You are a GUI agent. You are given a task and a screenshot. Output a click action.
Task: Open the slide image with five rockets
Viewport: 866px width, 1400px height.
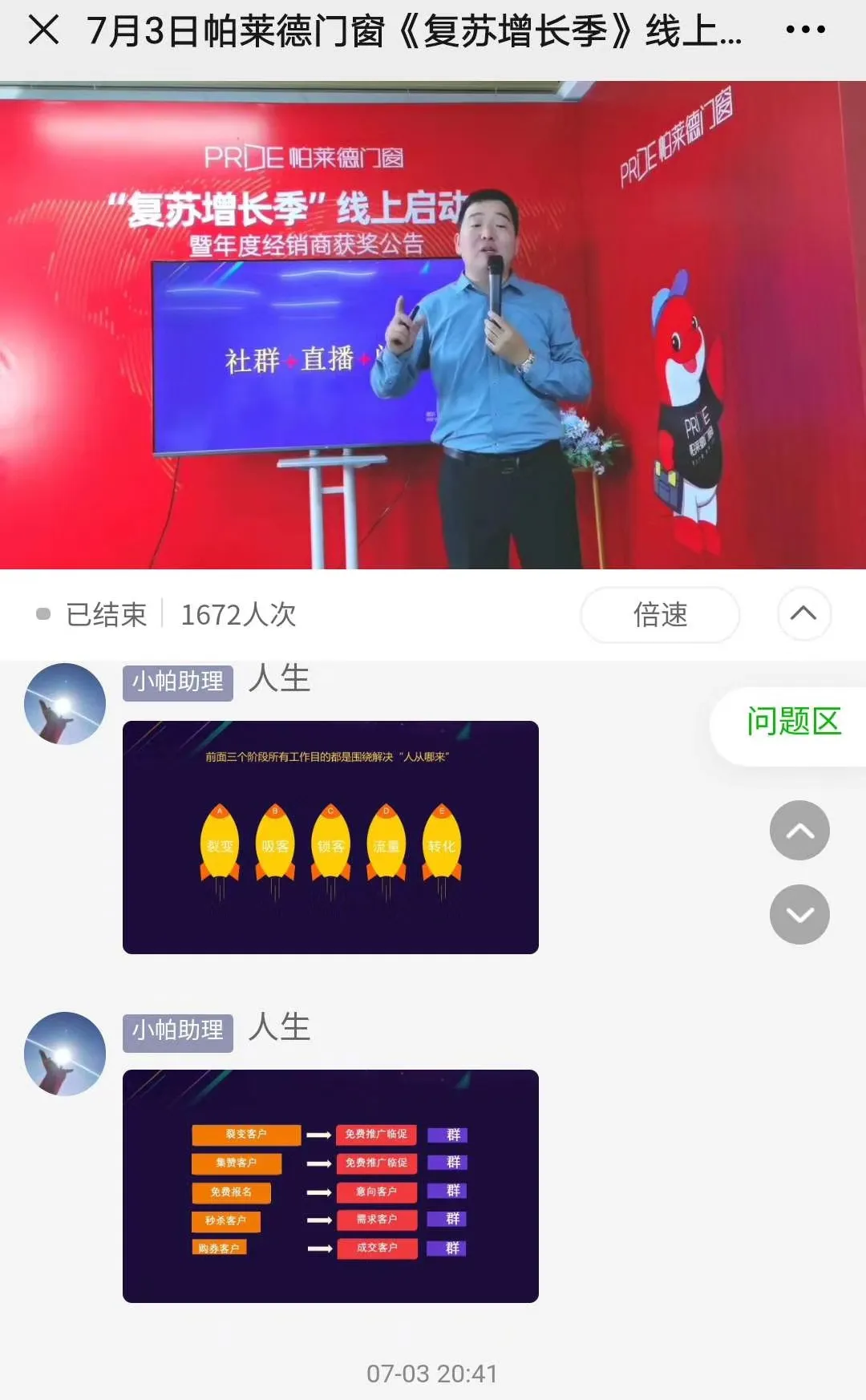330,837
